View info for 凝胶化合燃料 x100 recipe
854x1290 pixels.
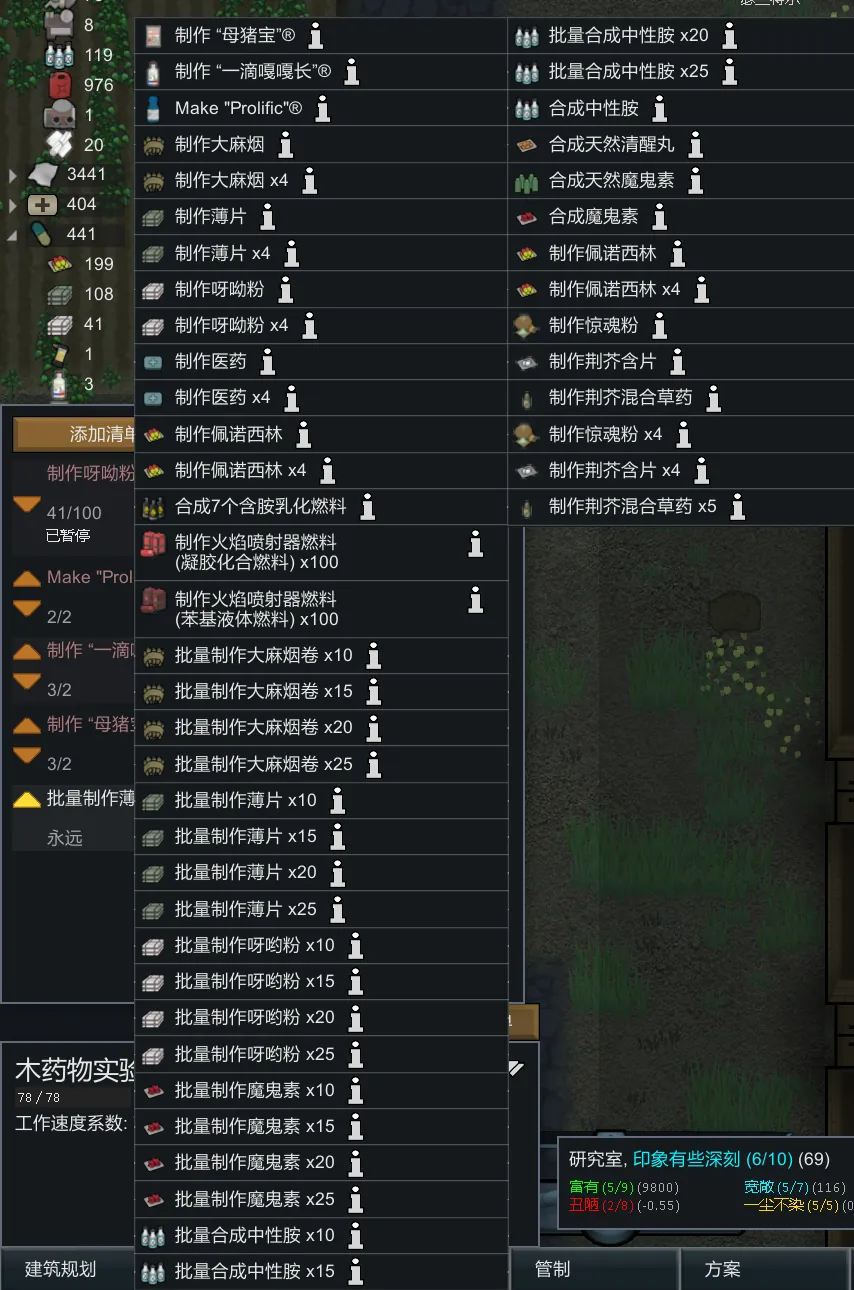(x=476, y=544)
